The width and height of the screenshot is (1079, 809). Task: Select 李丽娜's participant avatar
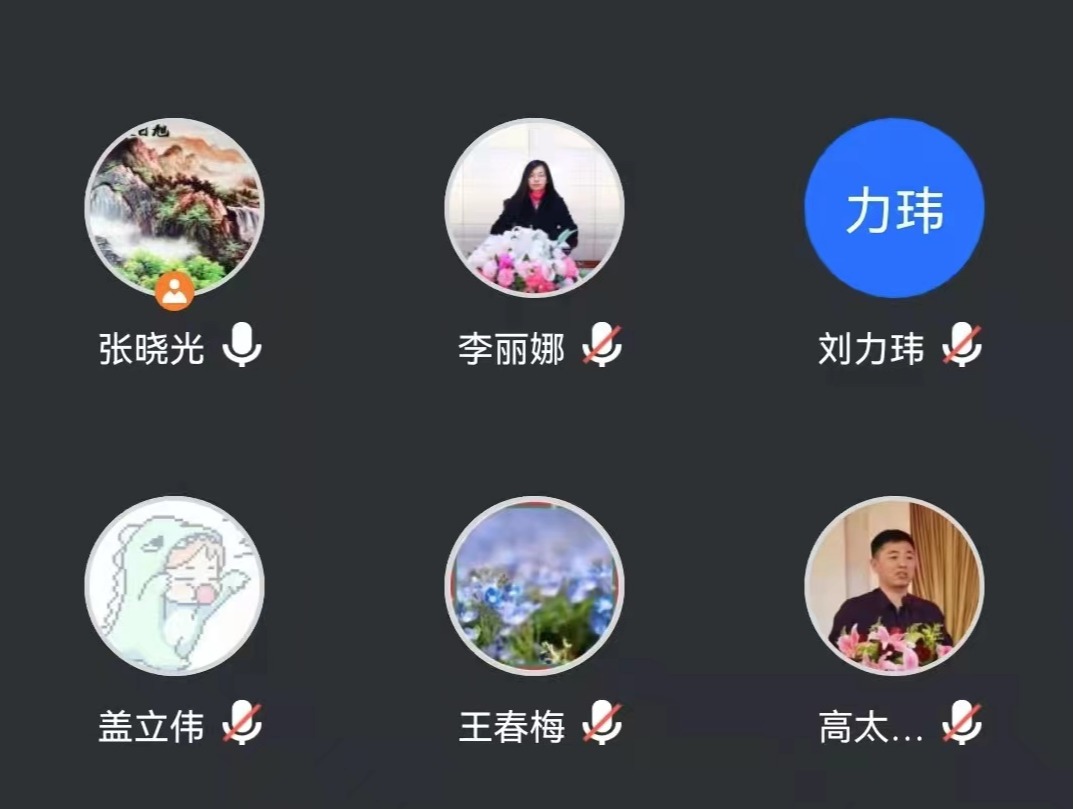534,207
